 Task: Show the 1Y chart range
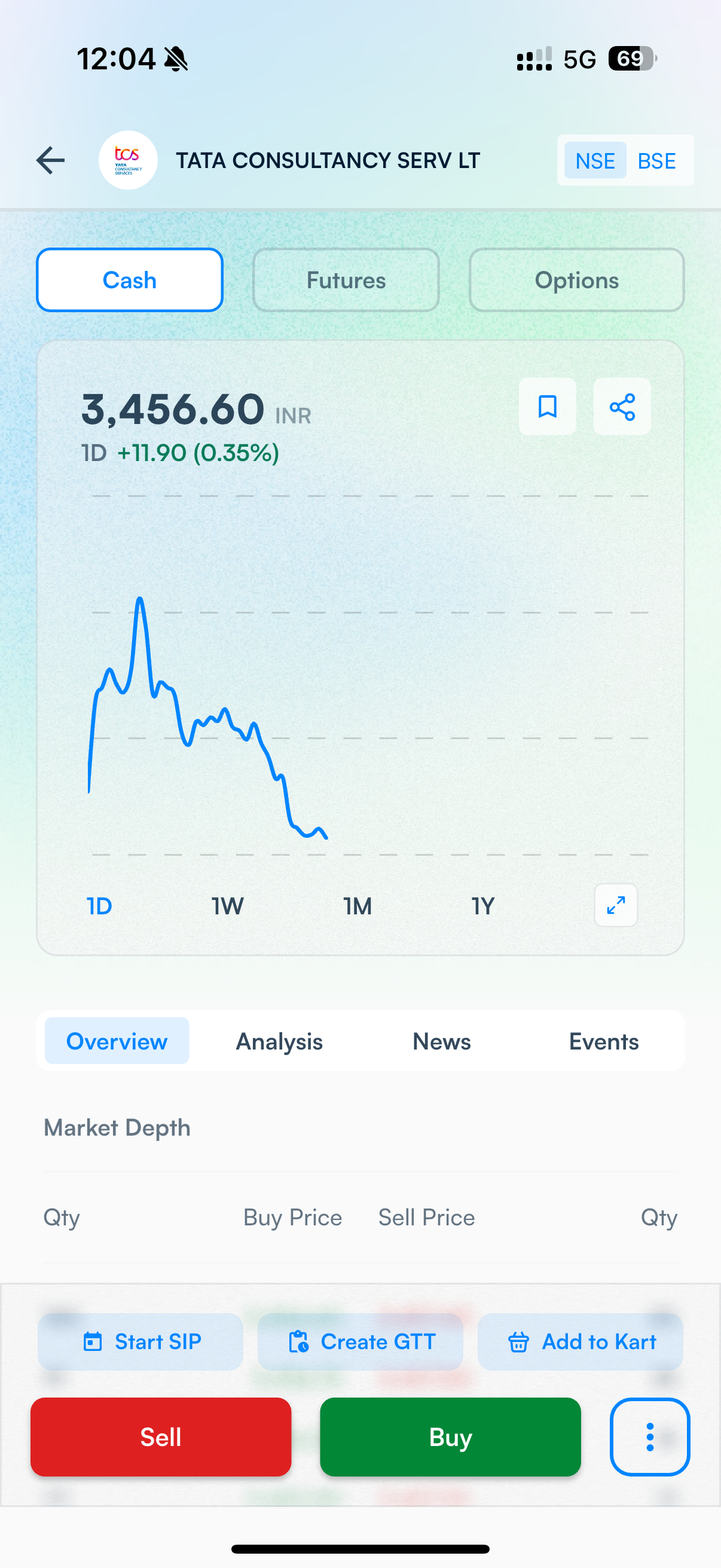[x=483, y=907]
